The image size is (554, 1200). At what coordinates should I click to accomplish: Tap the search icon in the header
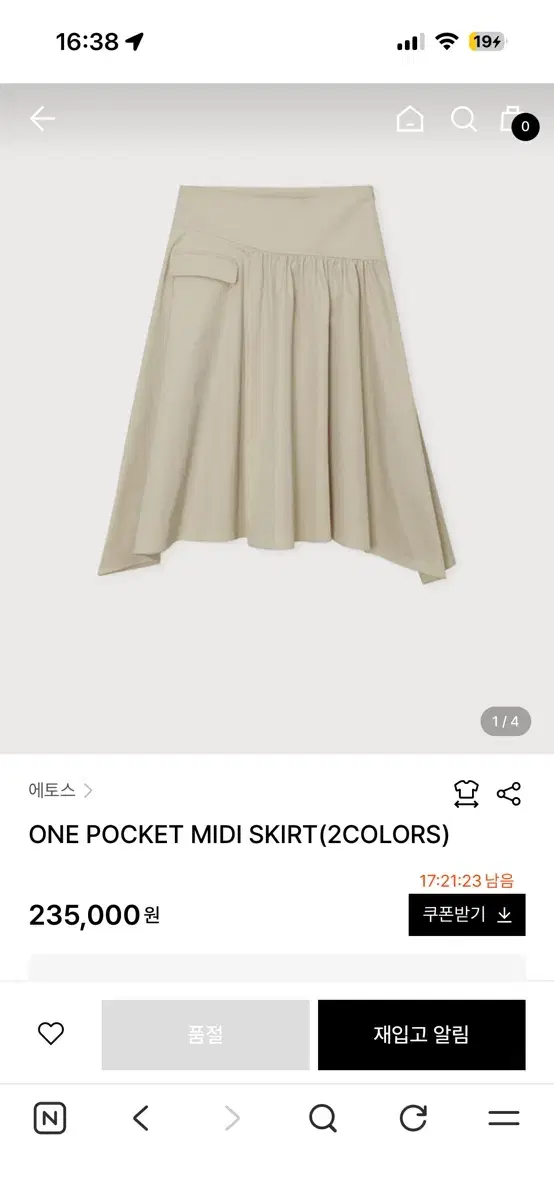click(x=464, y=119)
